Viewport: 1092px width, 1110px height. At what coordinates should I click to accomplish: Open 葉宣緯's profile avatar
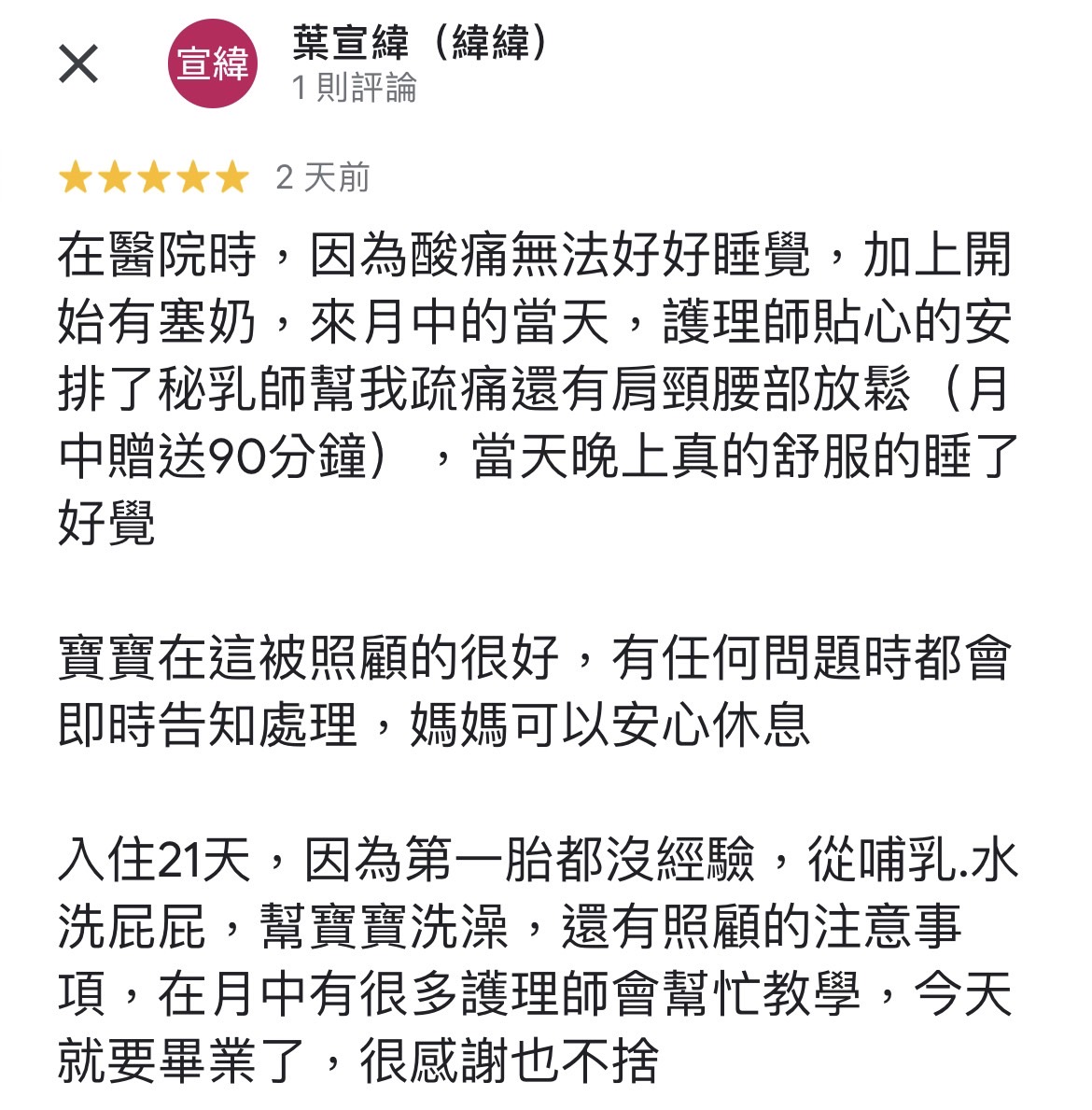tap(213, 63)
